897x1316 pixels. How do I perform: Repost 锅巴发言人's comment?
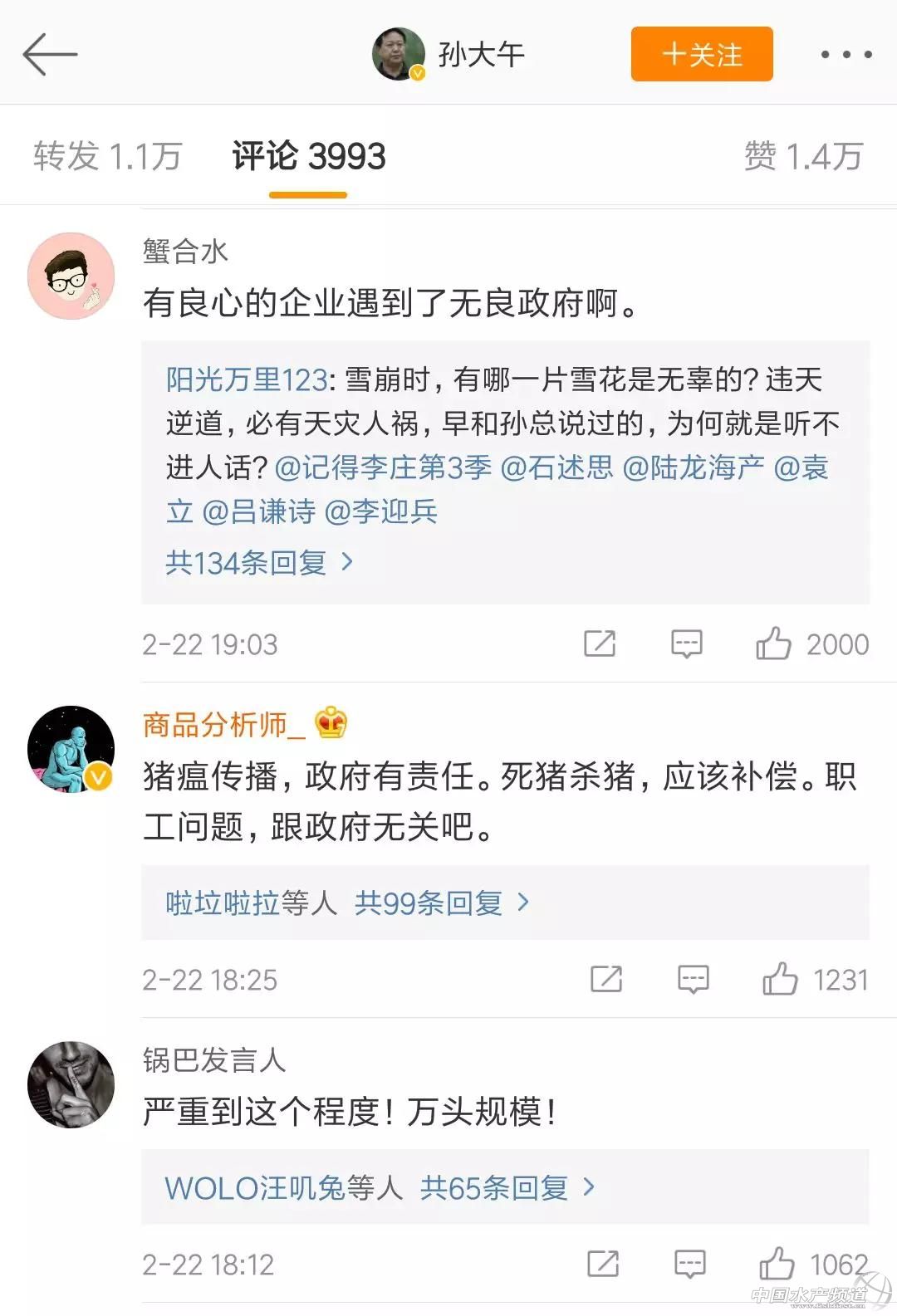603,1265
